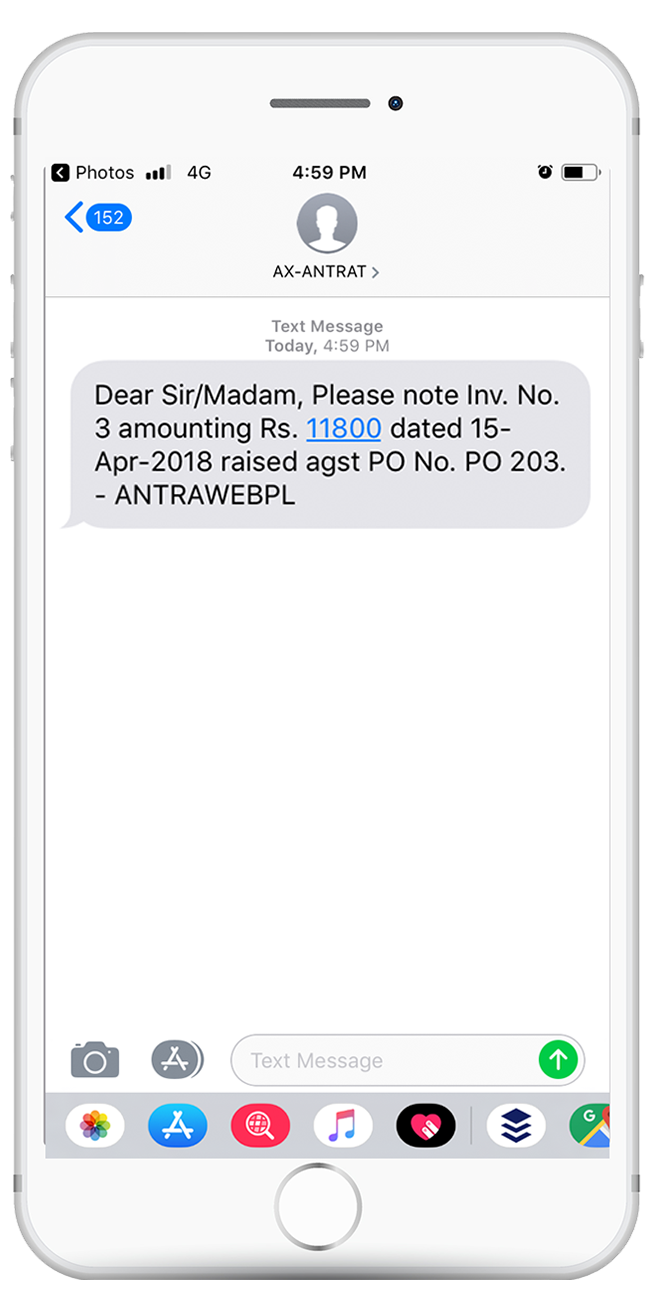Viewport: 658px width, 1312px height.
Task: Open the Digital Touch heart app
Action: (426, 1126)
